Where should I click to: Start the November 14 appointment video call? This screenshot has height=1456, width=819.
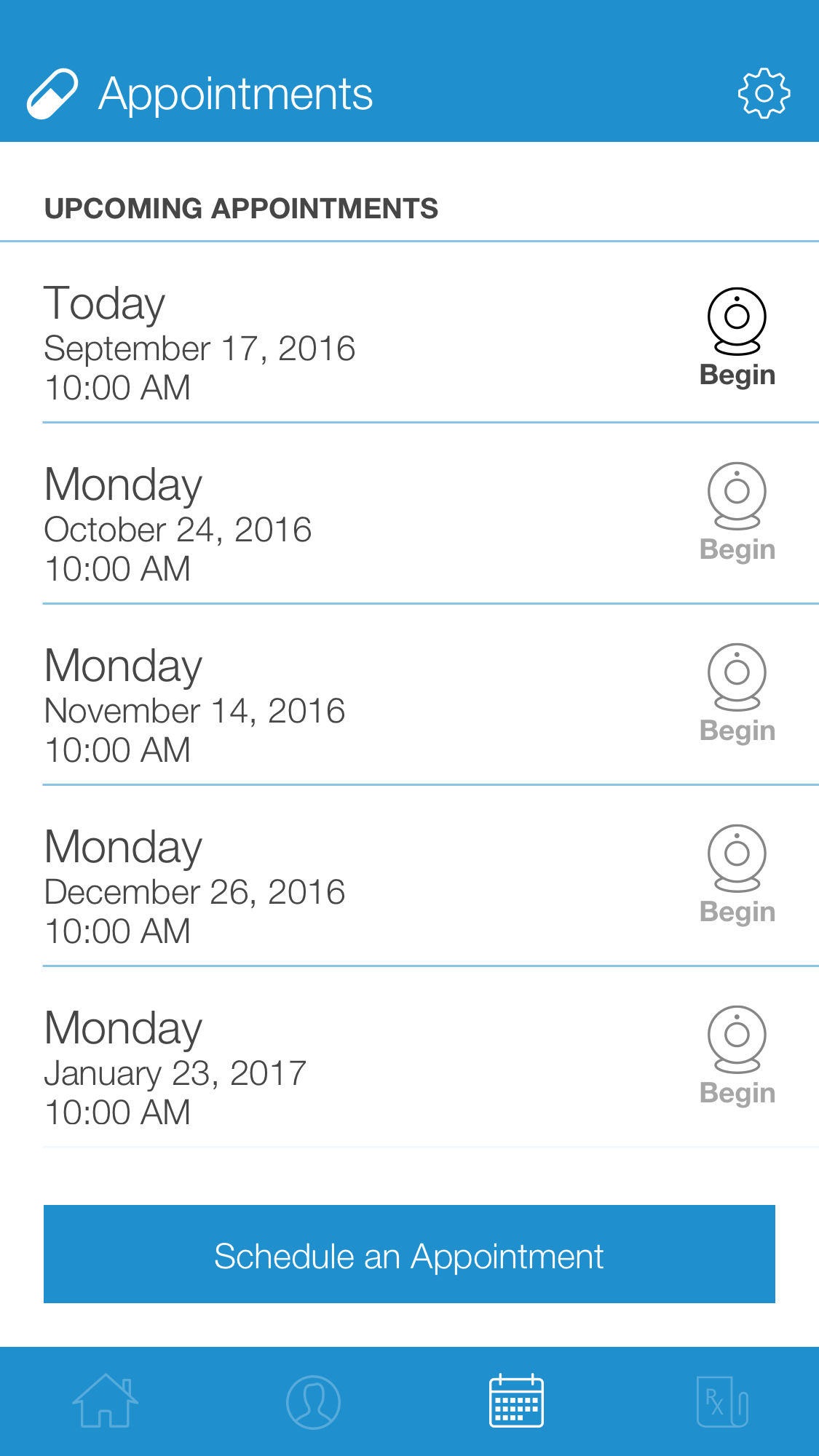pyautogui.click(x=737, y=693)
